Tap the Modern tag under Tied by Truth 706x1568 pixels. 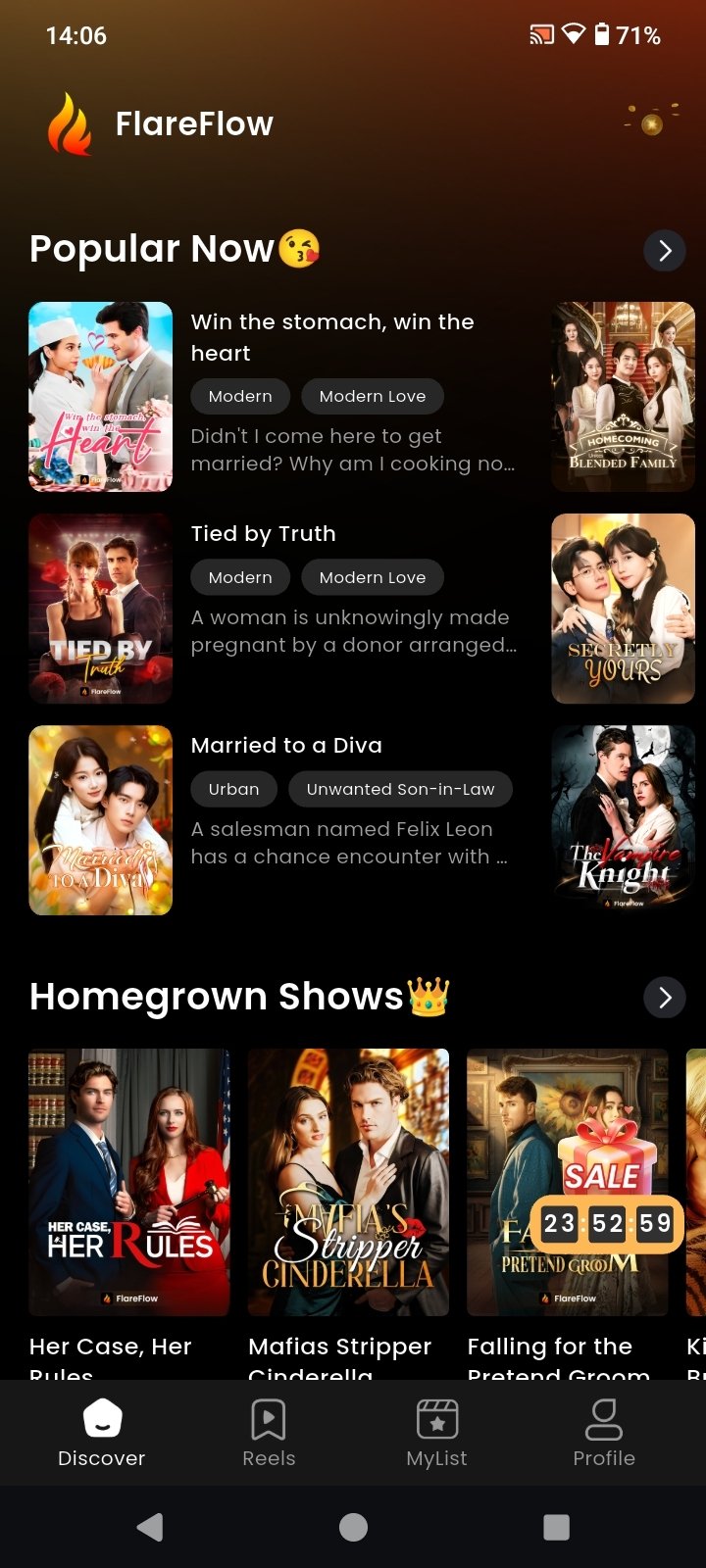[239, 577]
